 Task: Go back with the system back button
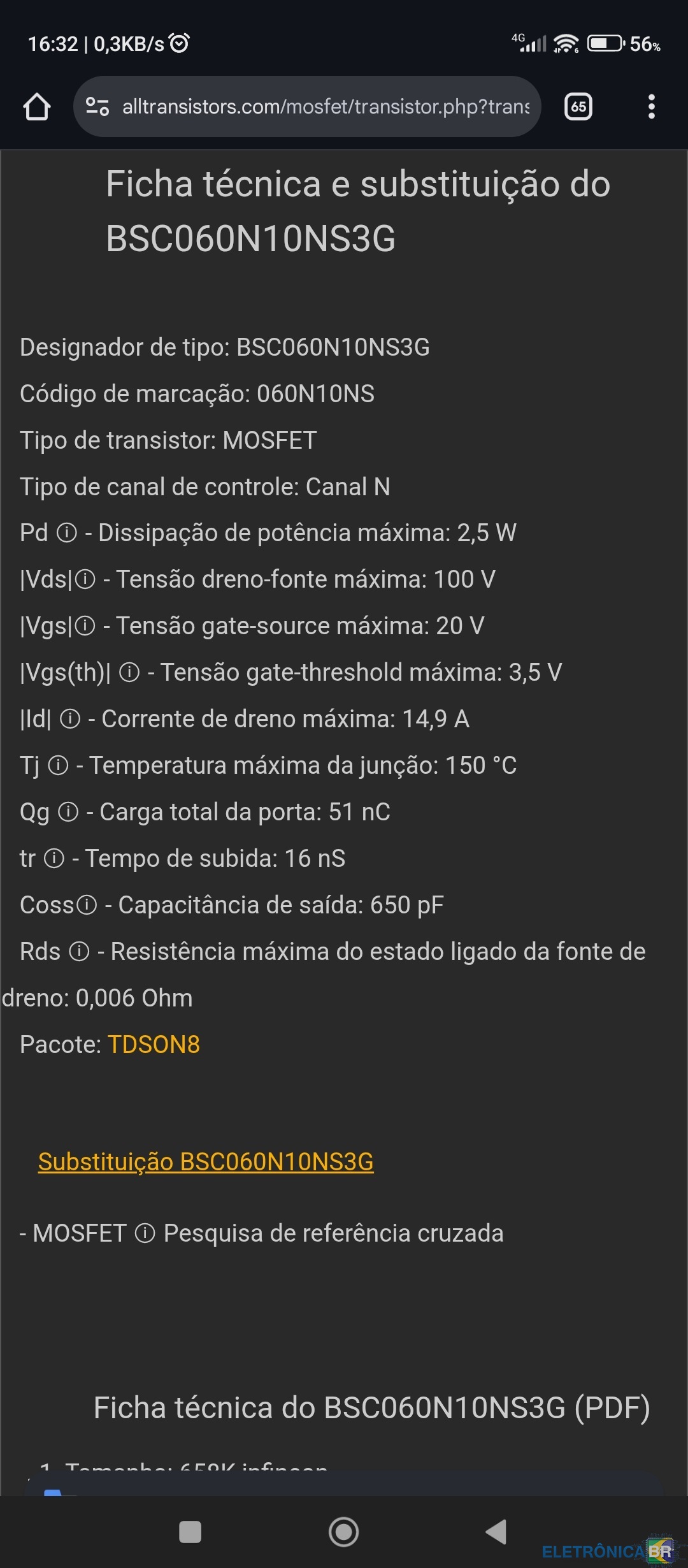(x=496, y=1532)
